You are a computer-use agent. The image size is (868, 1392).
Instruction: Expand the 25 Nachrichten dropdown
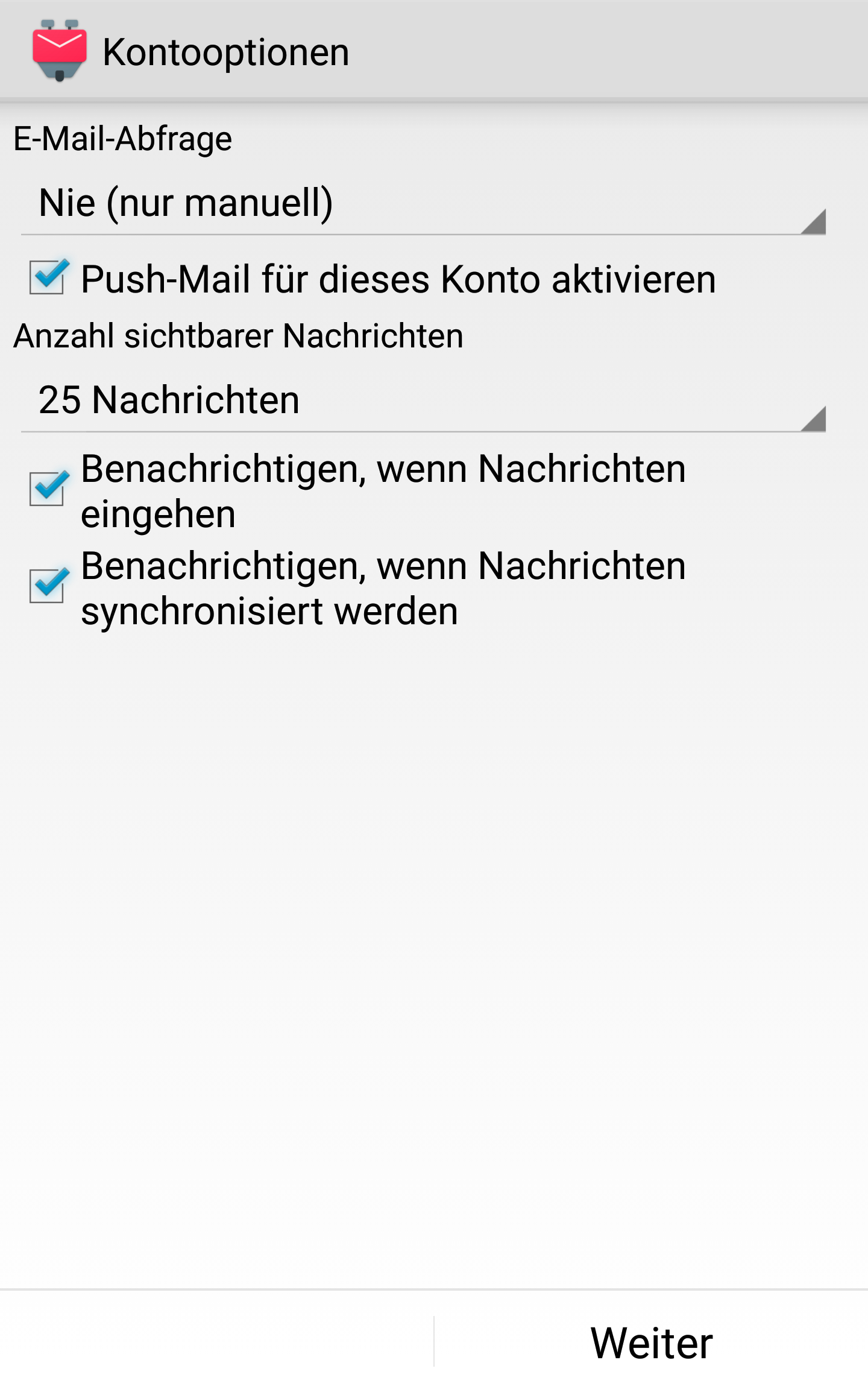tap(422, 400)
